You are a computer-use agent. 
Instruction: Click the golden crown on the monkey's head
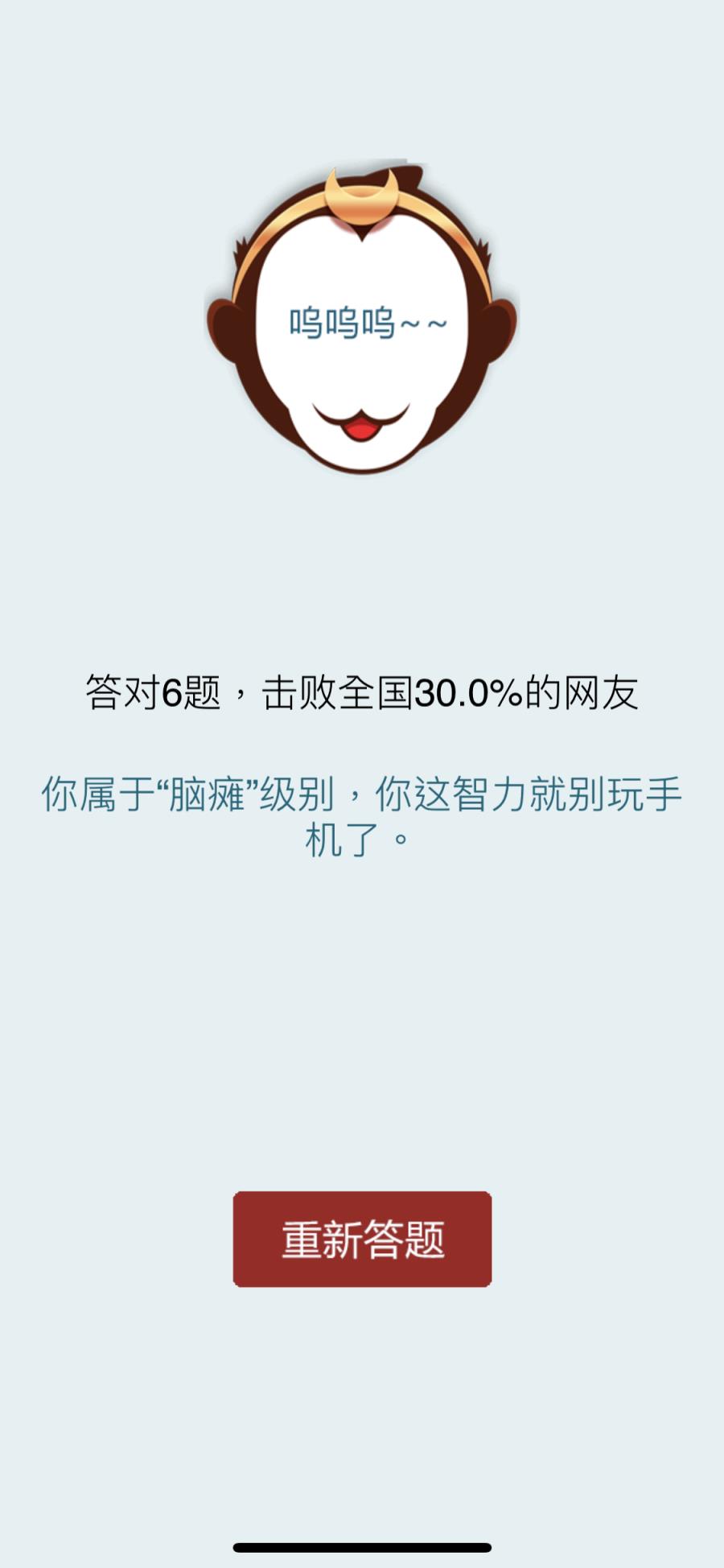pyautogui.click(x=362, y=205)
